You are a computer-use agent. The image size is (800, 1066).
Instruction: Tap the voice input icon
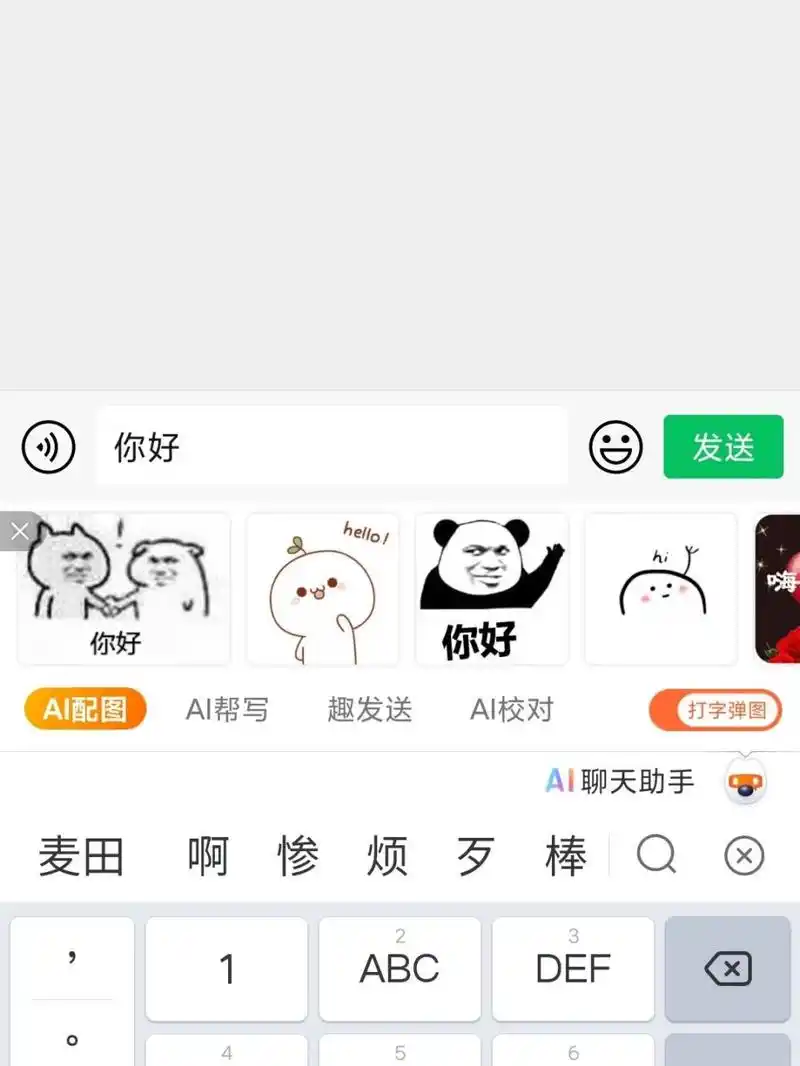point(47,447)
